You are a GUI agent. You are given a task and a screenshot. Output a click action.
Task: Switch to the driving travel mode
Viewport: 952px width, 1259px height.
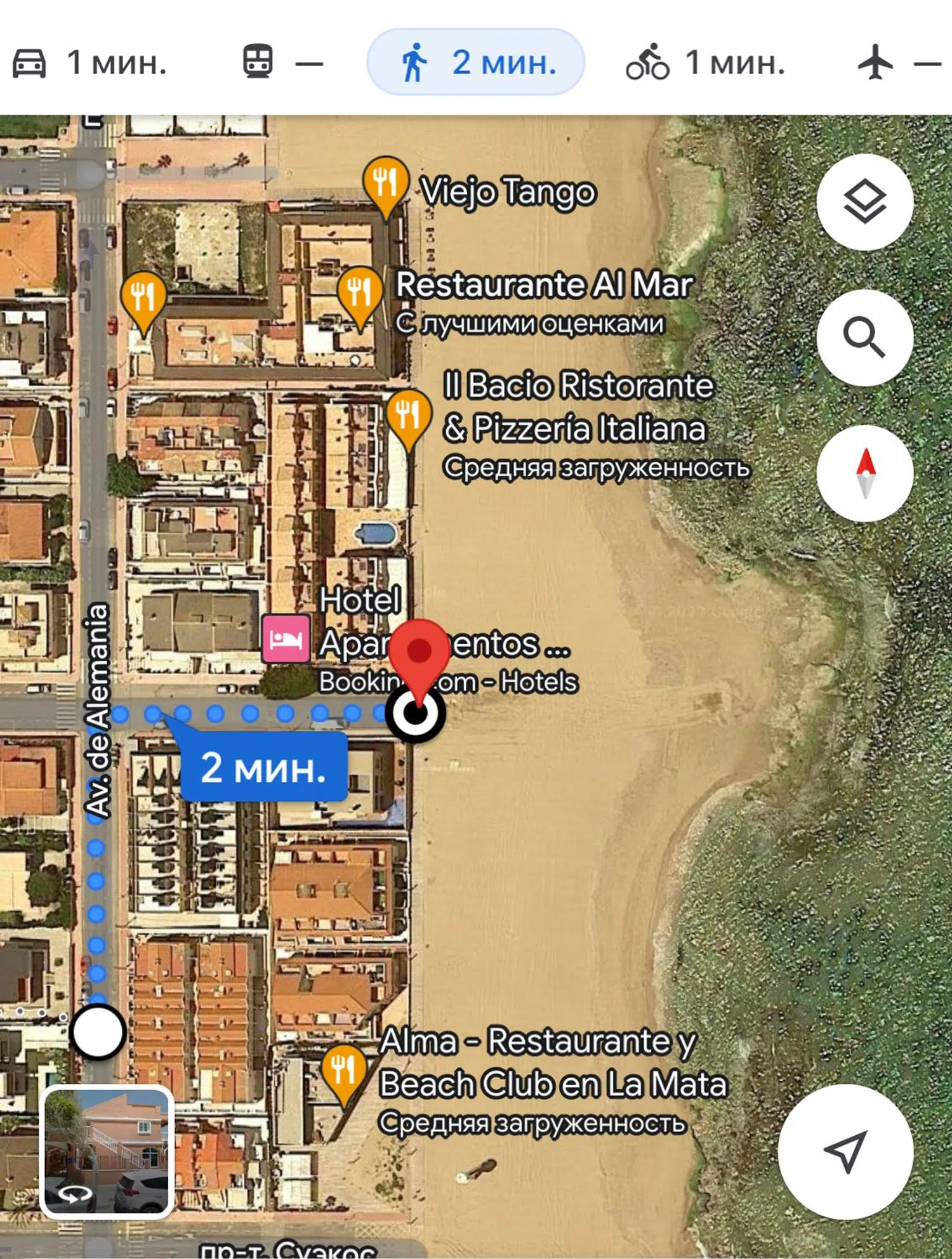[x=89, y=63]
